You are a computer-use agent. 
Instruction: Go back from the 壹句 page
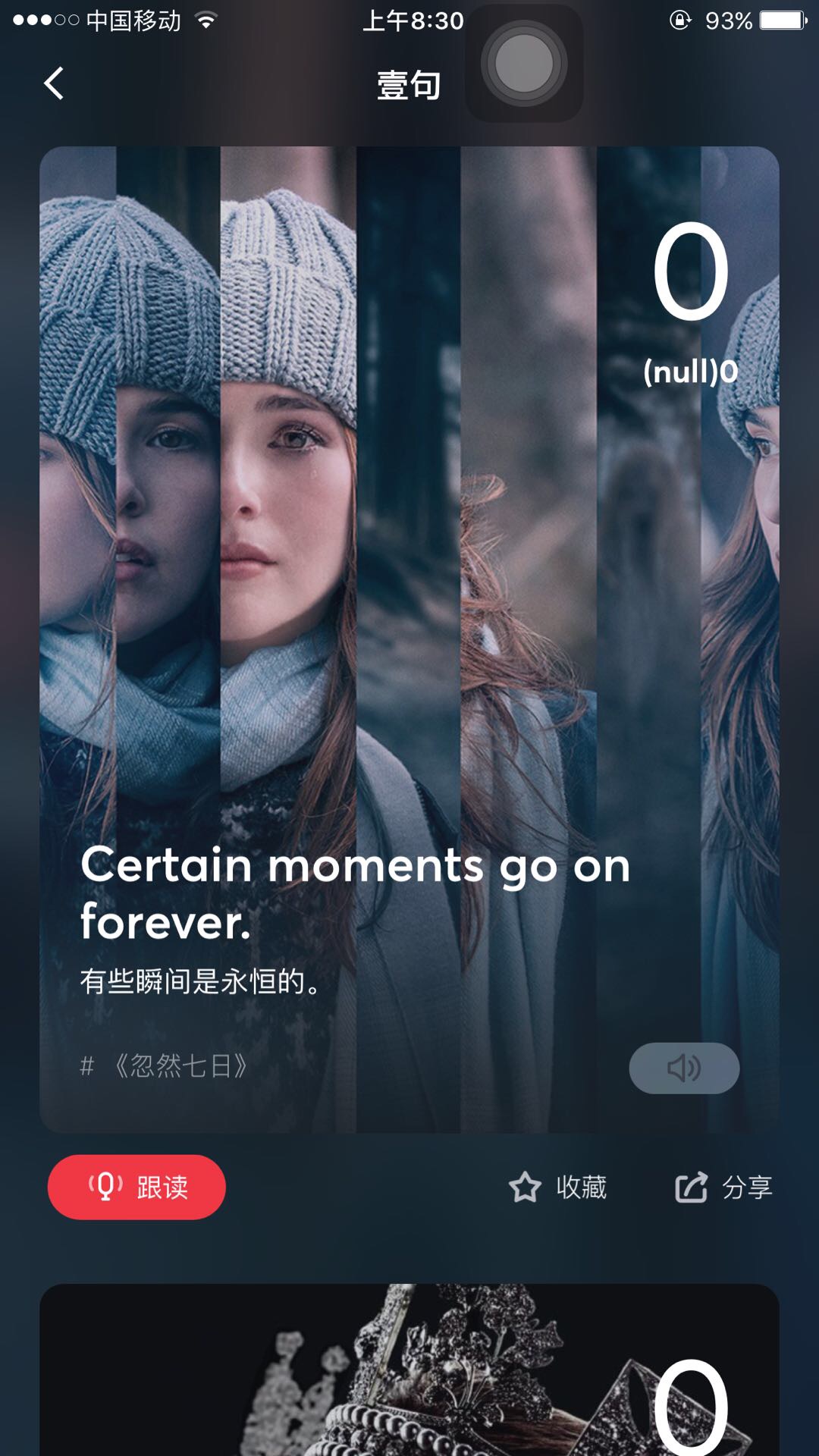(x=54, y=83)
